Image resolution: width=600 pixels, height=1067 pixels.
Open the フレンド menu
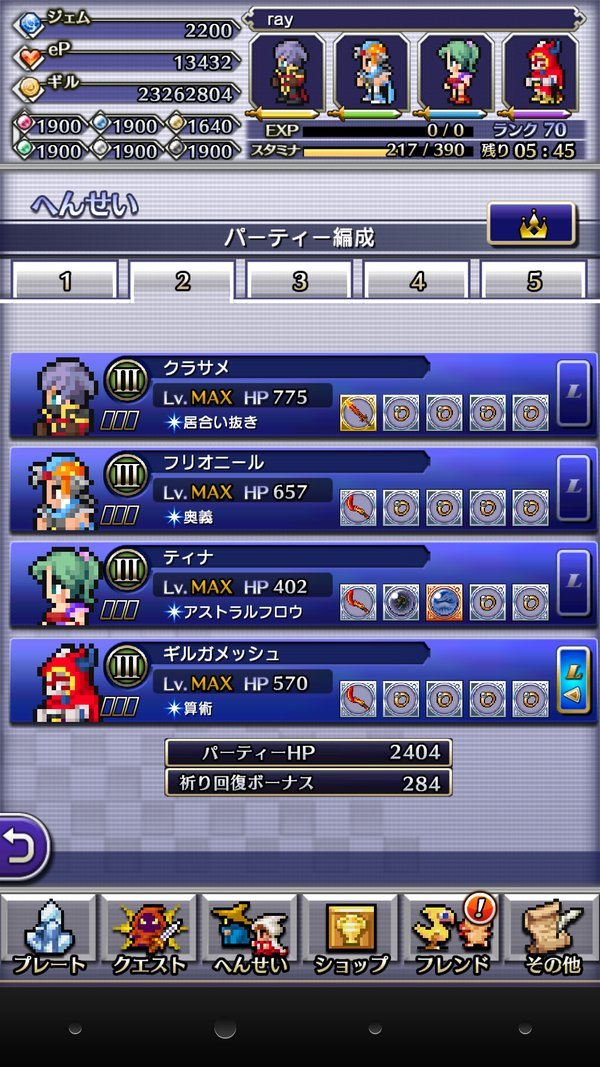[x=451, y=934]
